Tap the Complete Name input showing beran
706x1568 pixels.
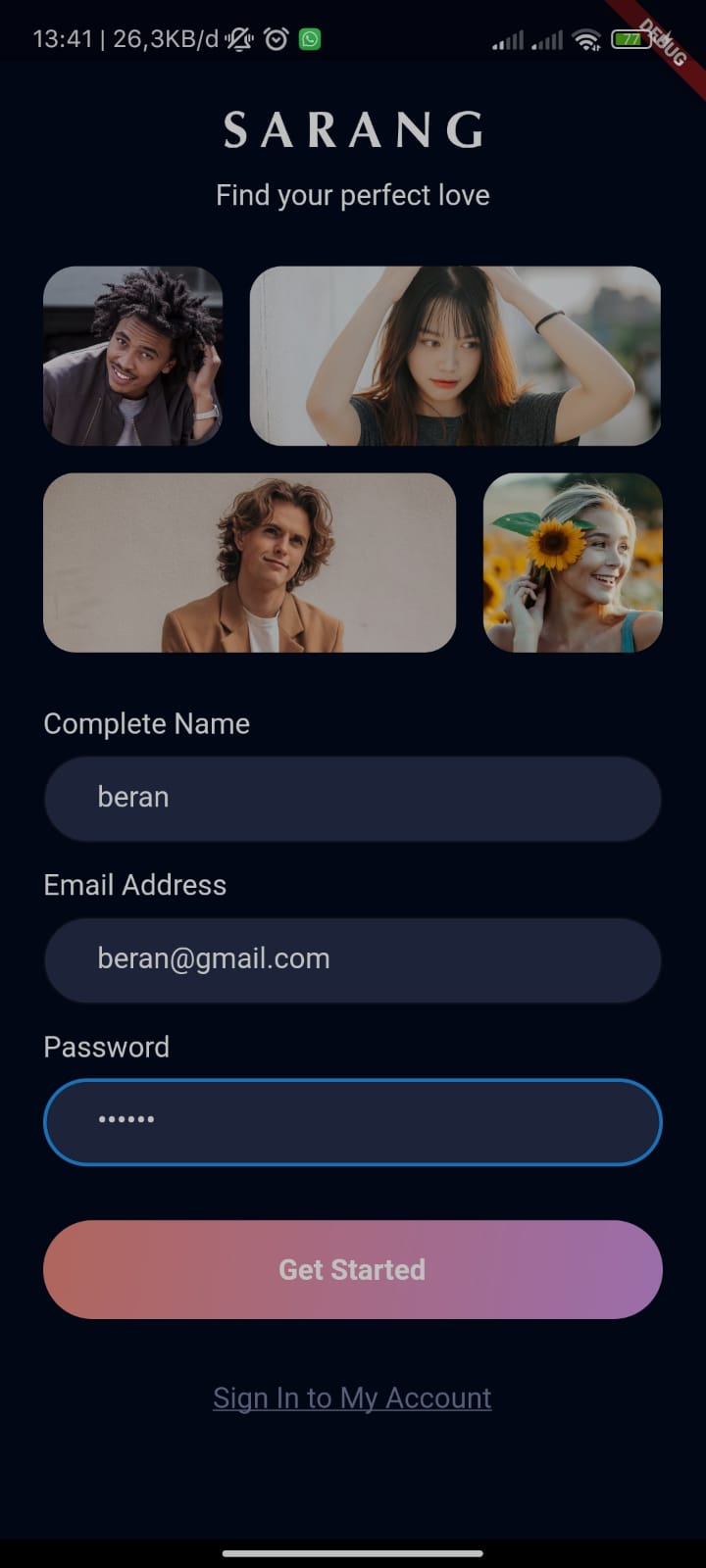click(x=353, y=799)
